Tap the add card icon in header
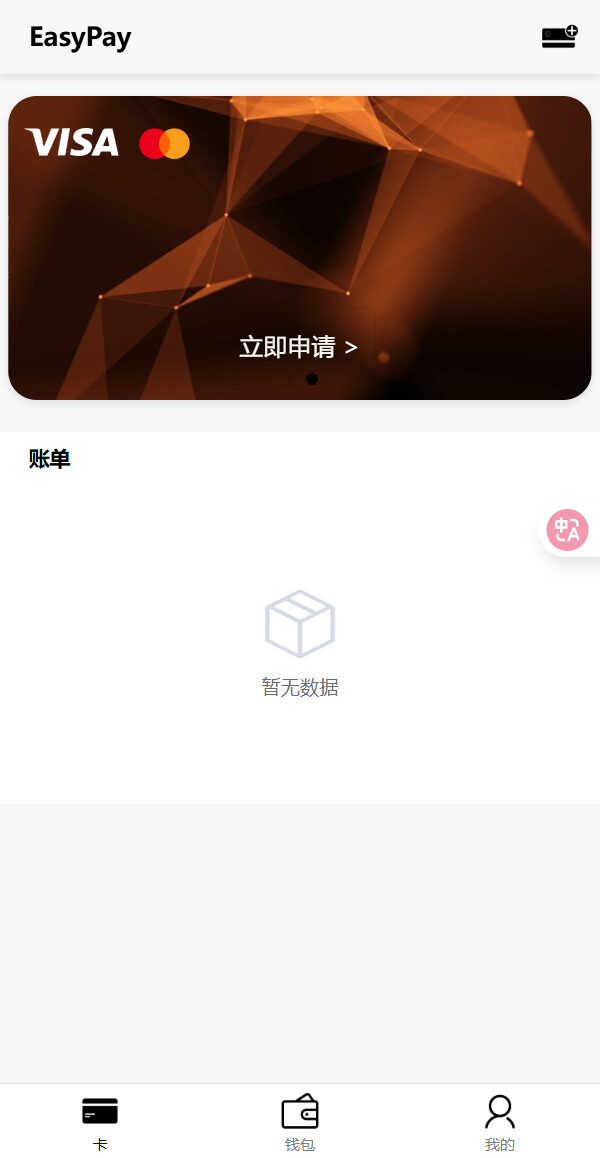This screenshot has height=1158, width=600. (x=559, y=37)
